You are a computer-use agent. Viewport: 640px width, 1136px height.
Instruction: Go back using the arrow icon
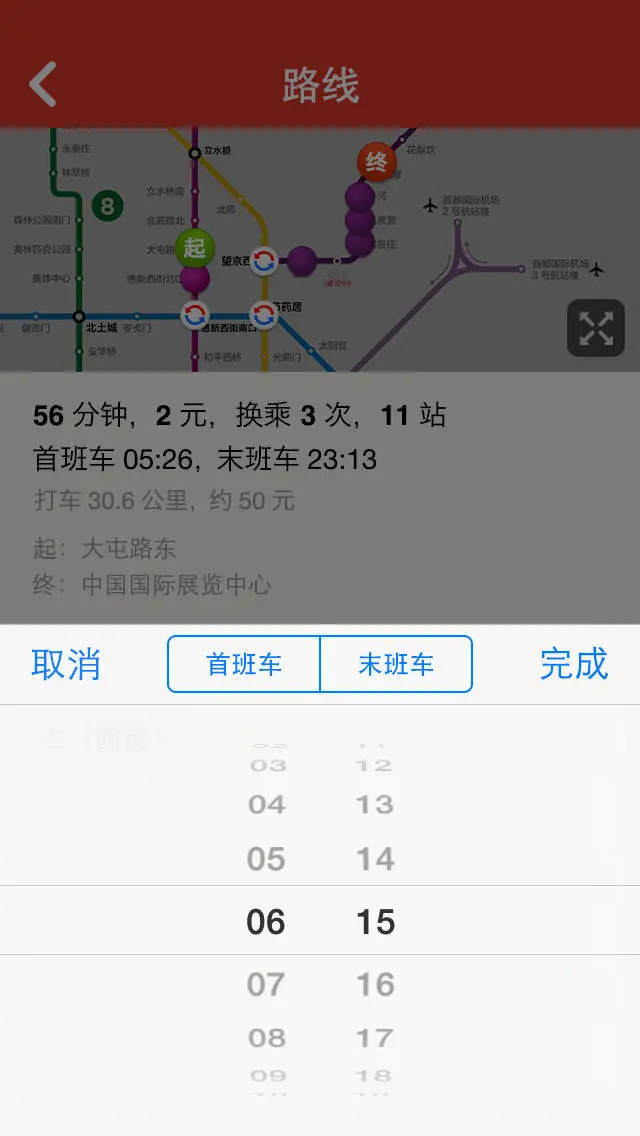click(x=42, y=85)
